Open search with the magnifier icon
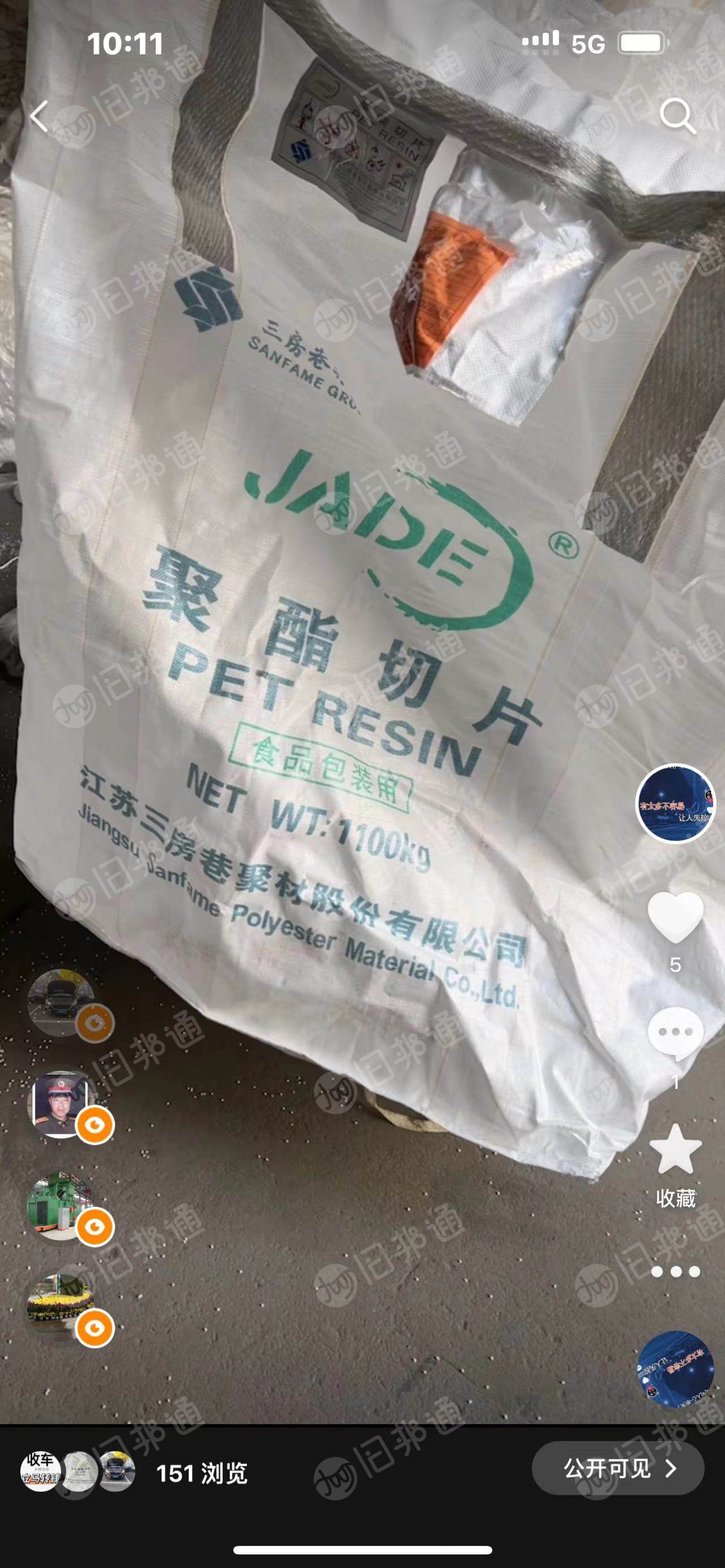 click(677, 116)
